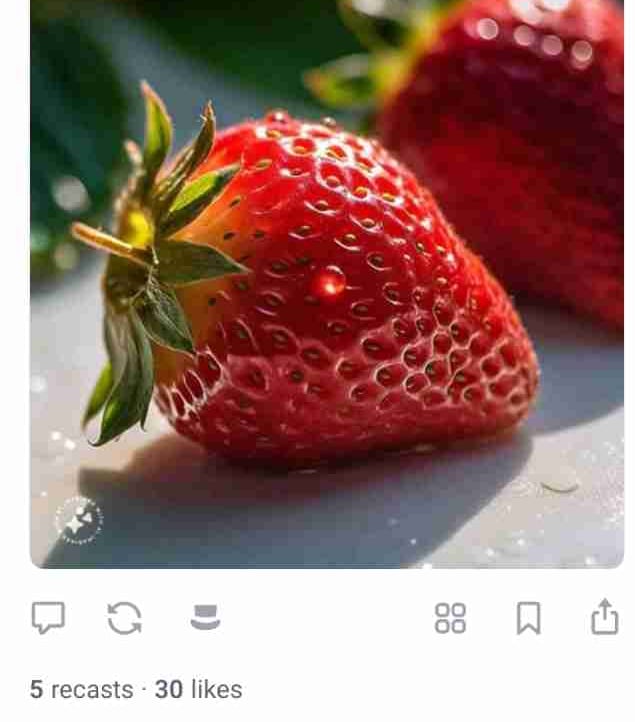Recast this strawberry post
The image size is (635, 722).
coord(125,618)
